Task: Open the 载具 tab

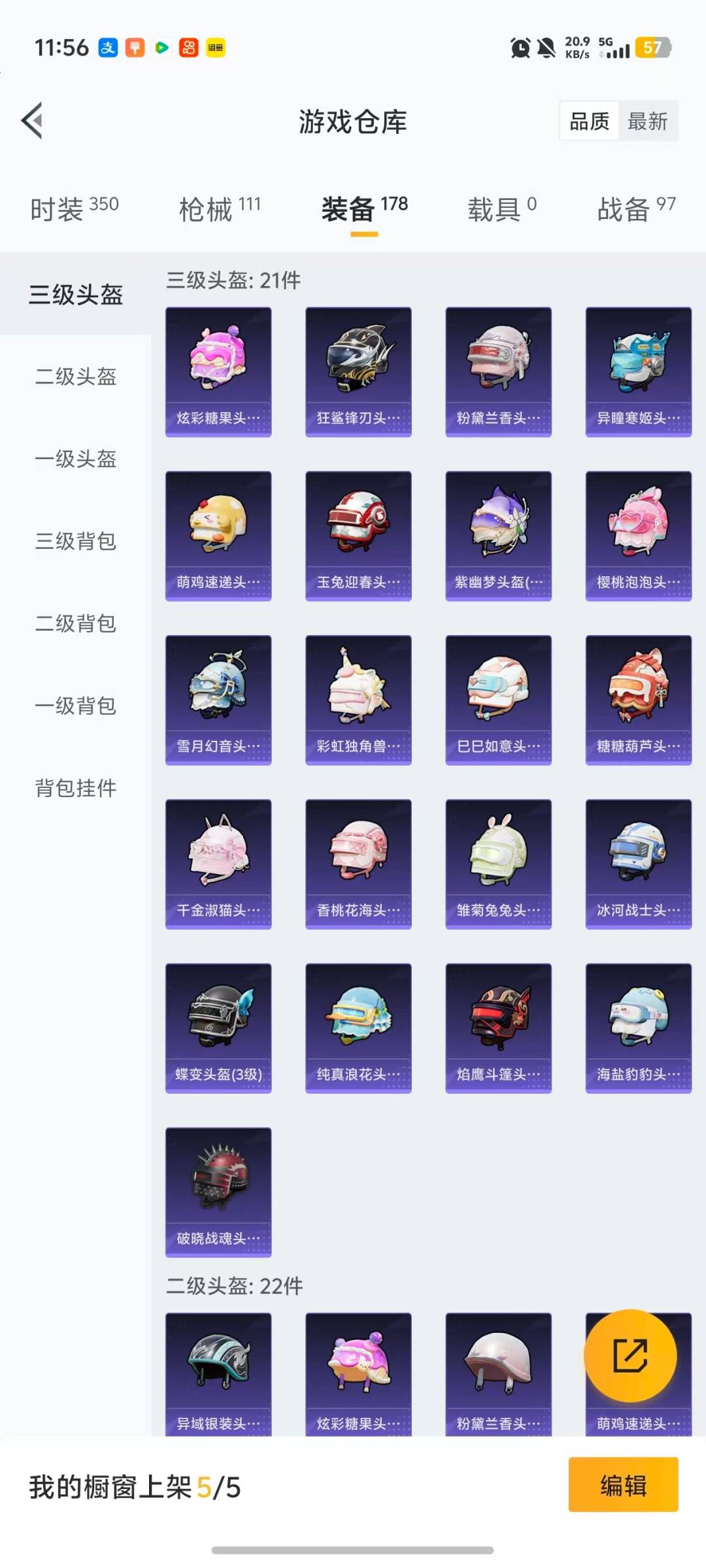Action: click(x=502, y=209)
